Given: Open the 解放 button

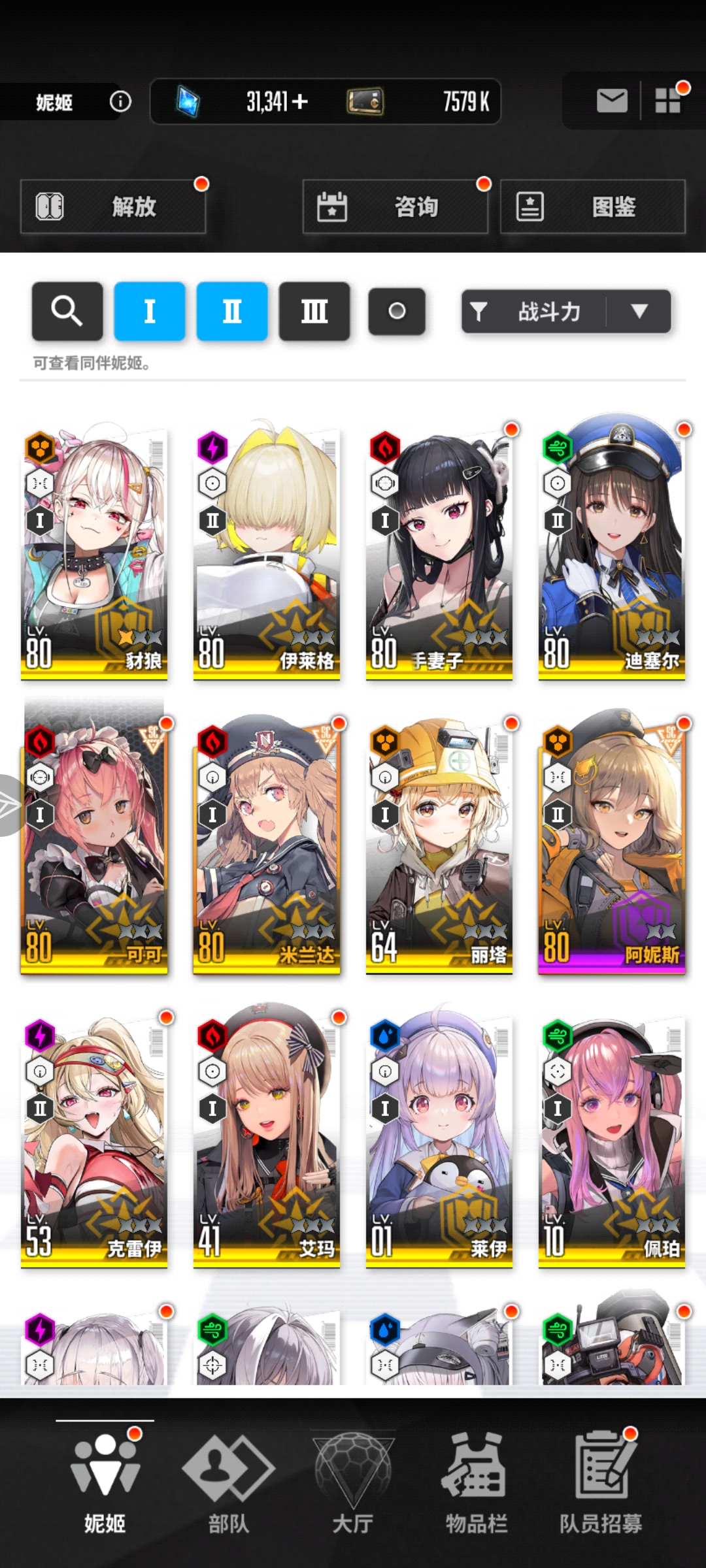Looking at the screenshot, I should pyautogui.click(x=113, y=206).
